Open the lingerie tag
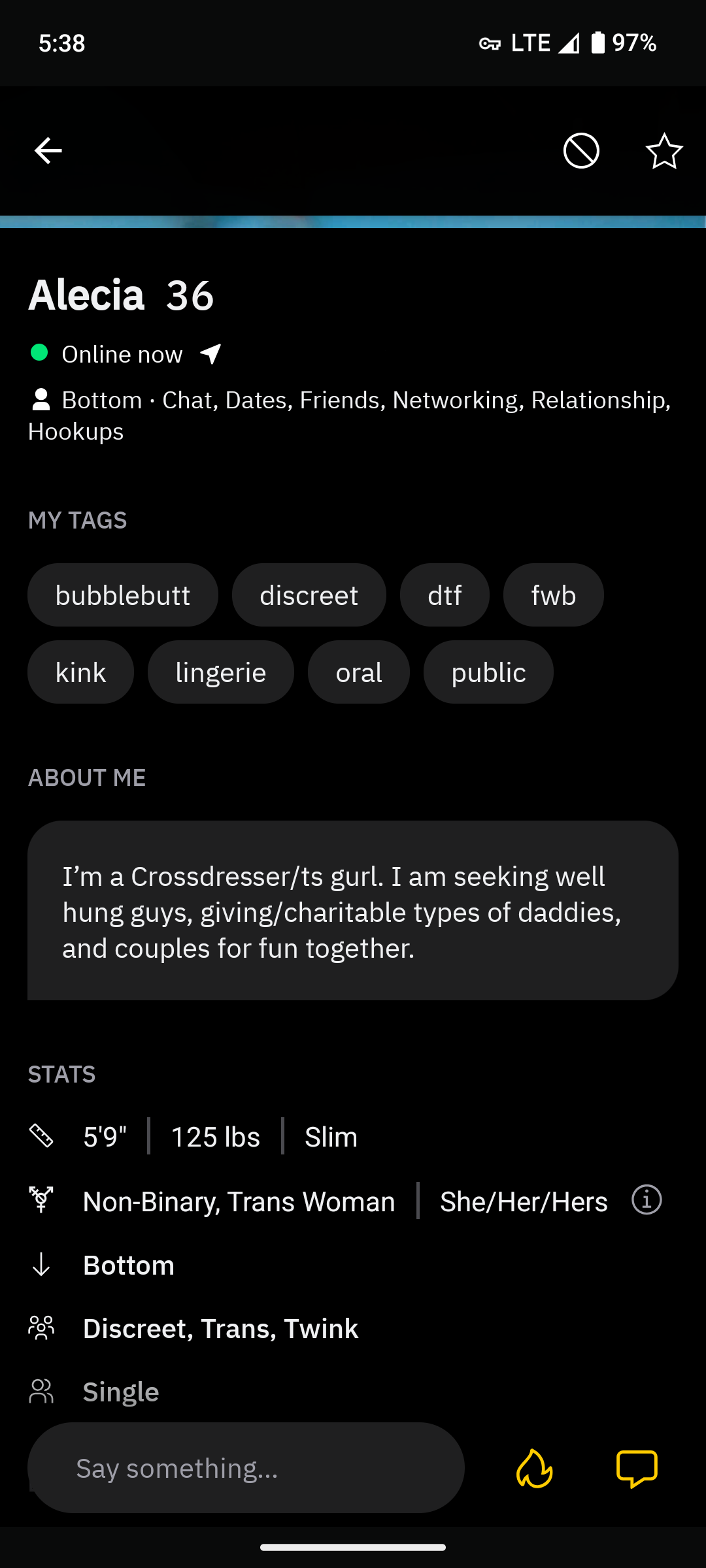This screenshot has width=706, height=1568. (x=220, y=672)
